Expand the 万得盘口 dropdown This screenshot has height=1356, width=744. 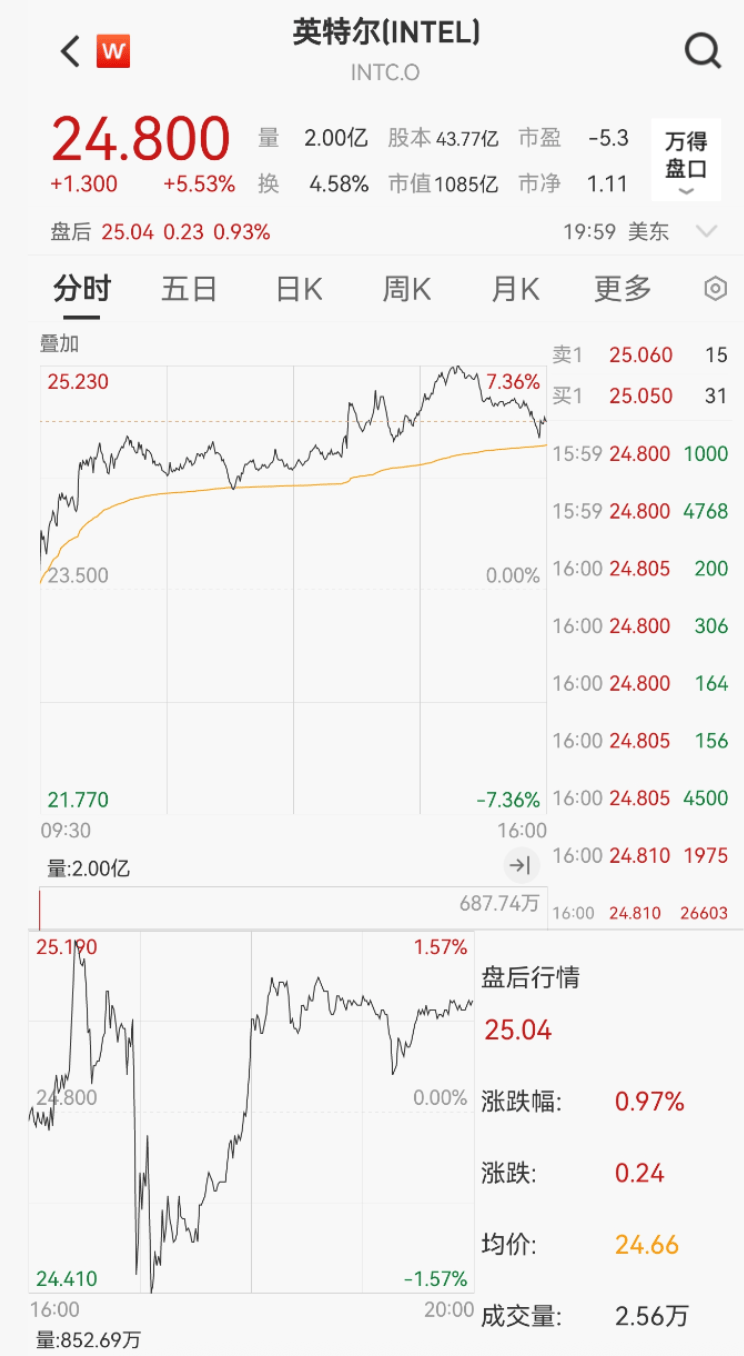(686, 161)
